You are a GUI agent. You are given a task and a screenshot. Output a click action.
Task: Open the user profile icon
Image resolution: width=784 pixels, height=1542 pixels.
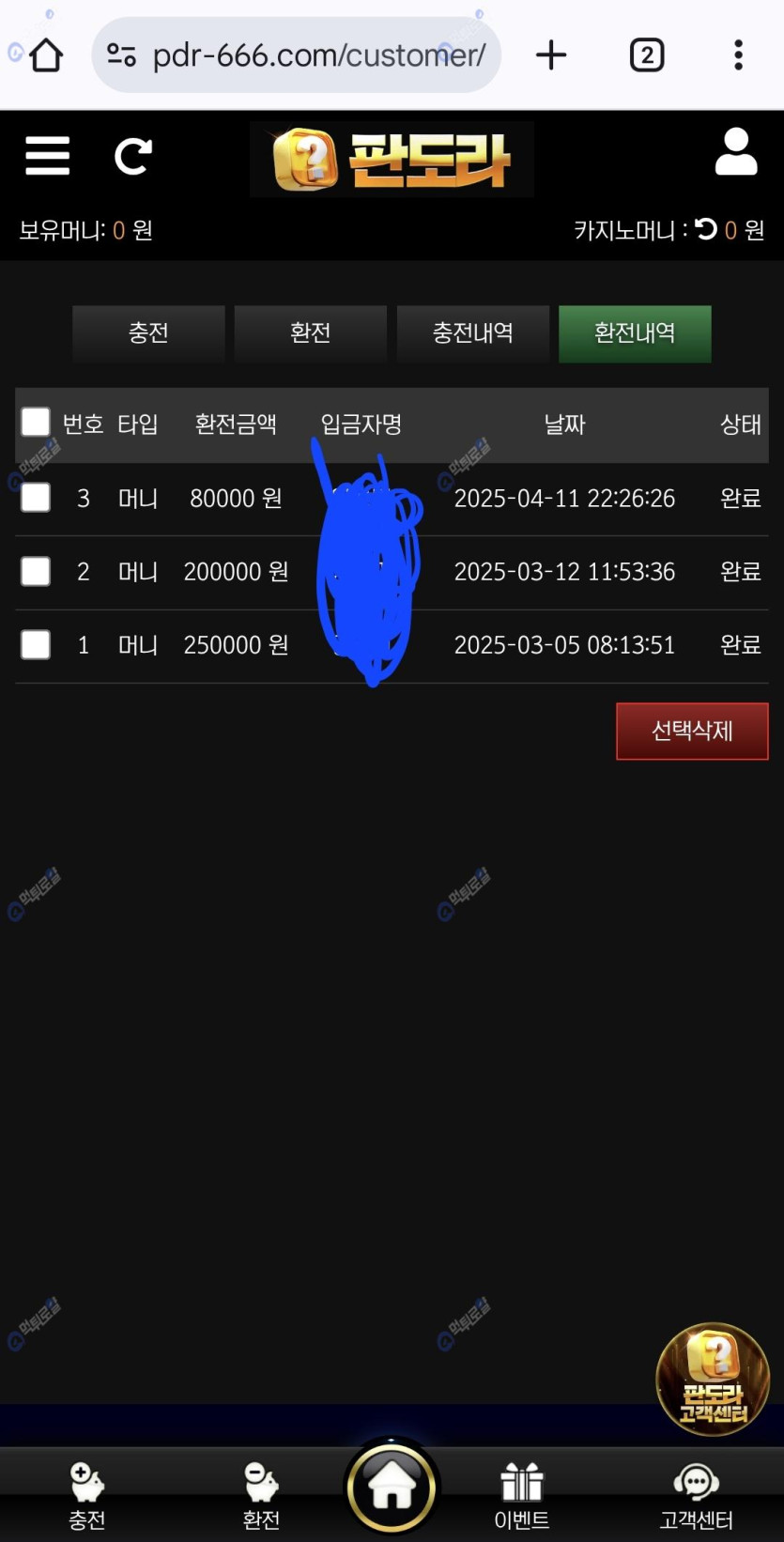(x=735, y=152)
